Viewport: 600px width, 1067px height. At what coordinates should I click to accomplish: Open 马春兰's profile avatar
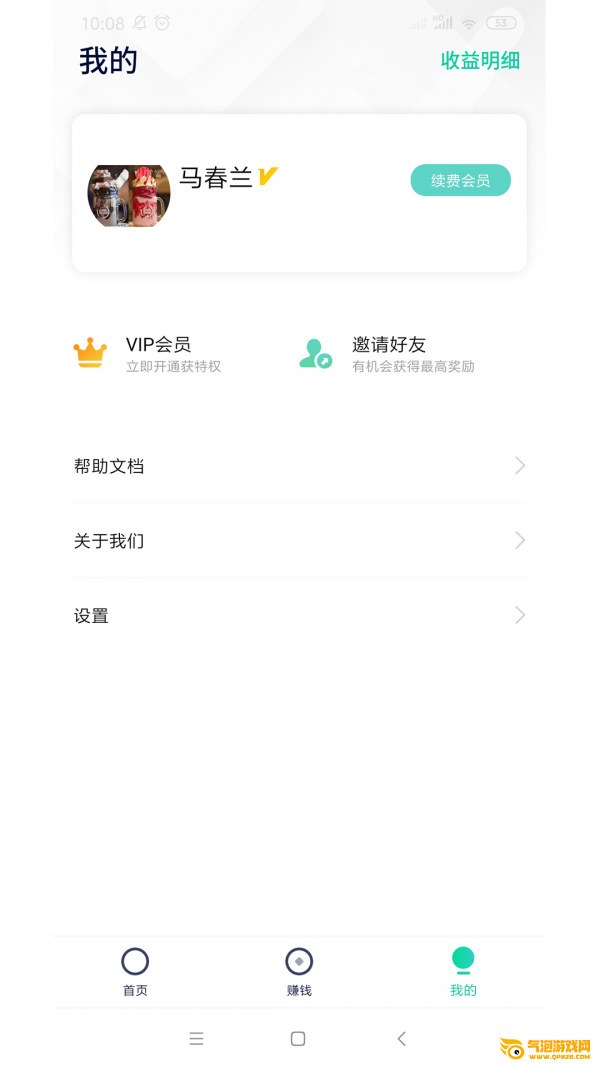[x=129, y=195]
